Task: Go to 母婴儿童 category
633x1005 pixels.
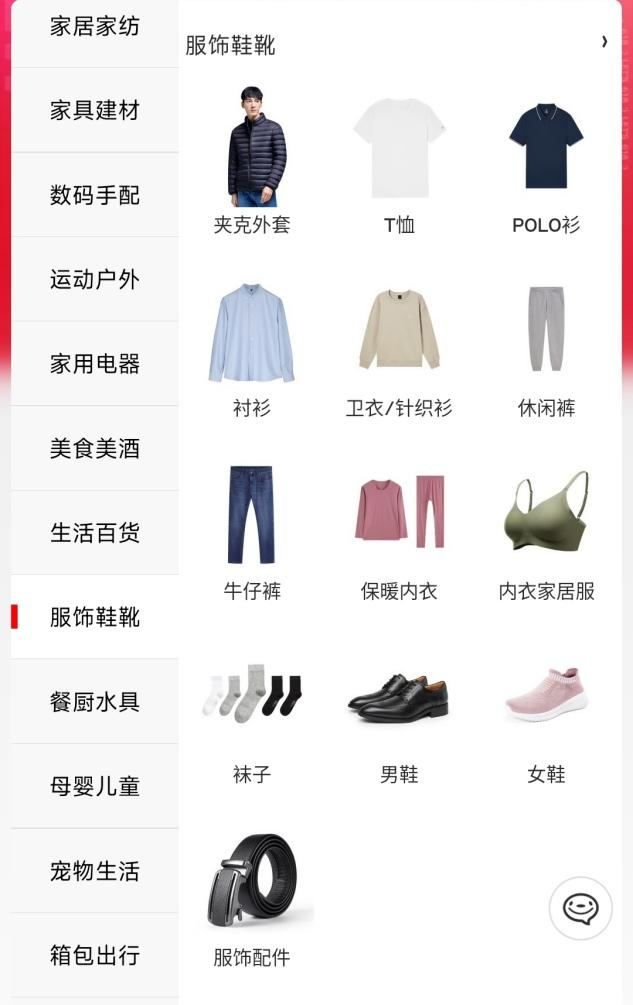Action: pos(95,786)
